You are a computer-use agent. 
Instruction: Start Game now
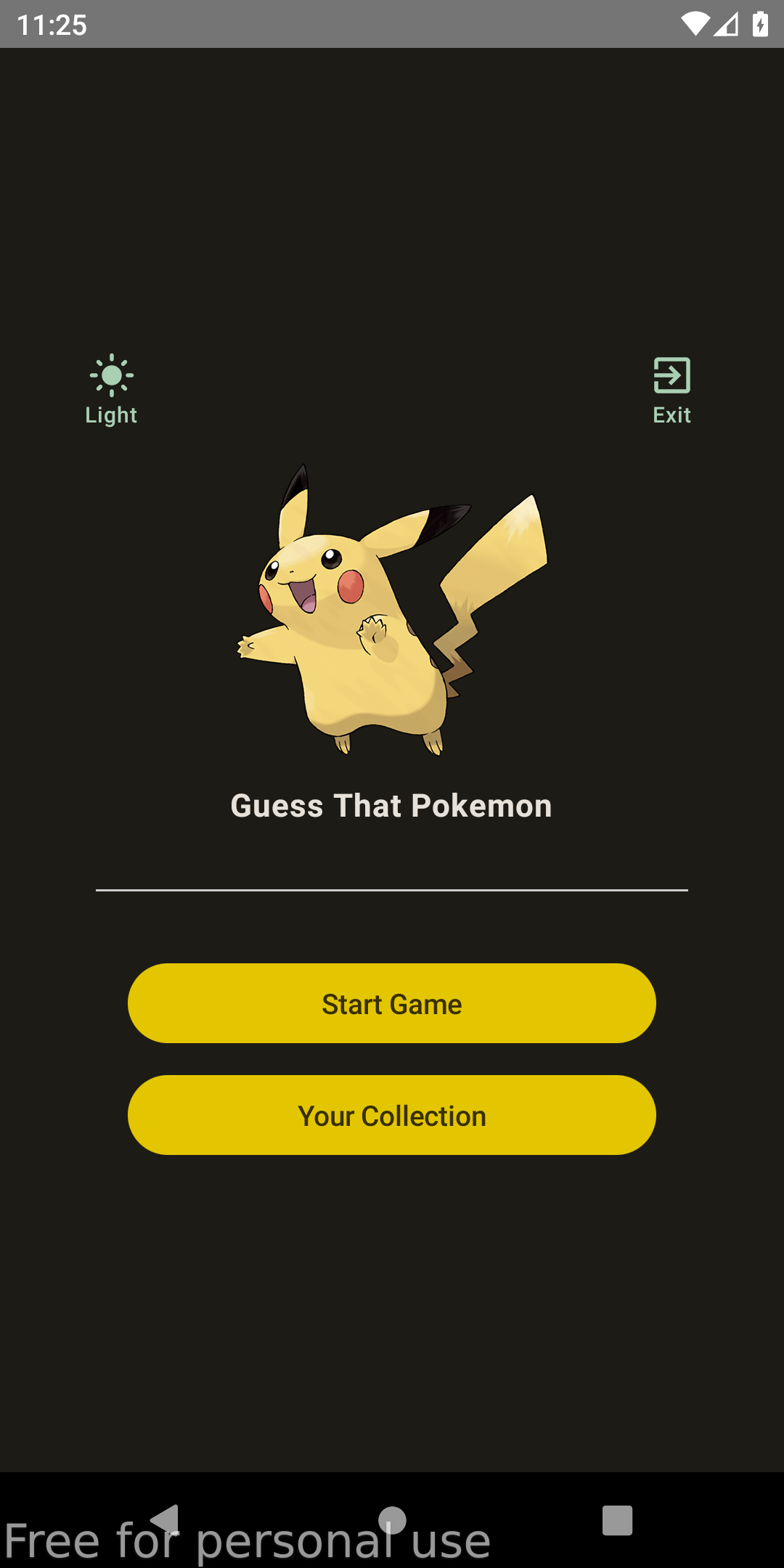[x=392, y=1003]
